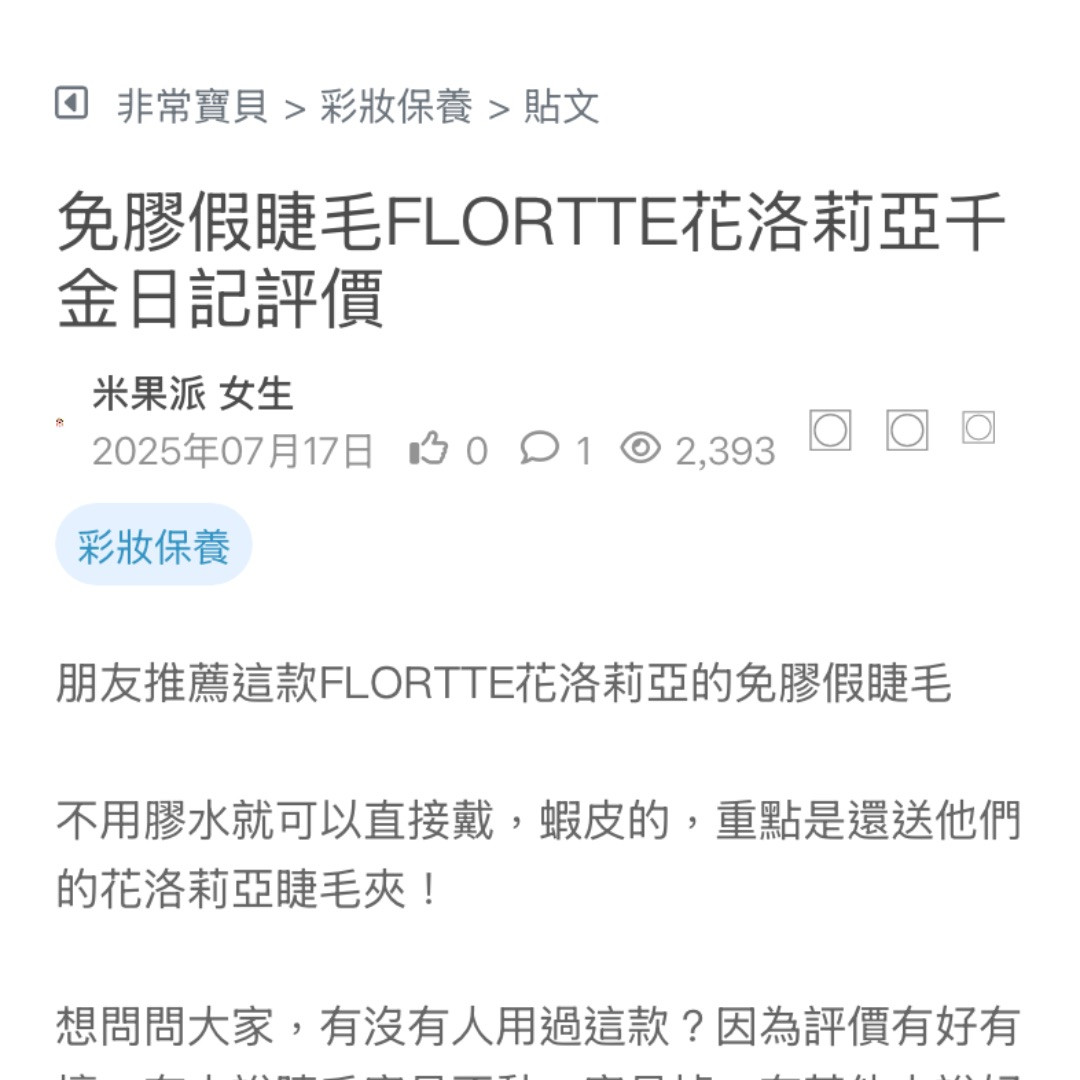Open author 米果派's profile

pyautogui.click(x=149, y=394)
